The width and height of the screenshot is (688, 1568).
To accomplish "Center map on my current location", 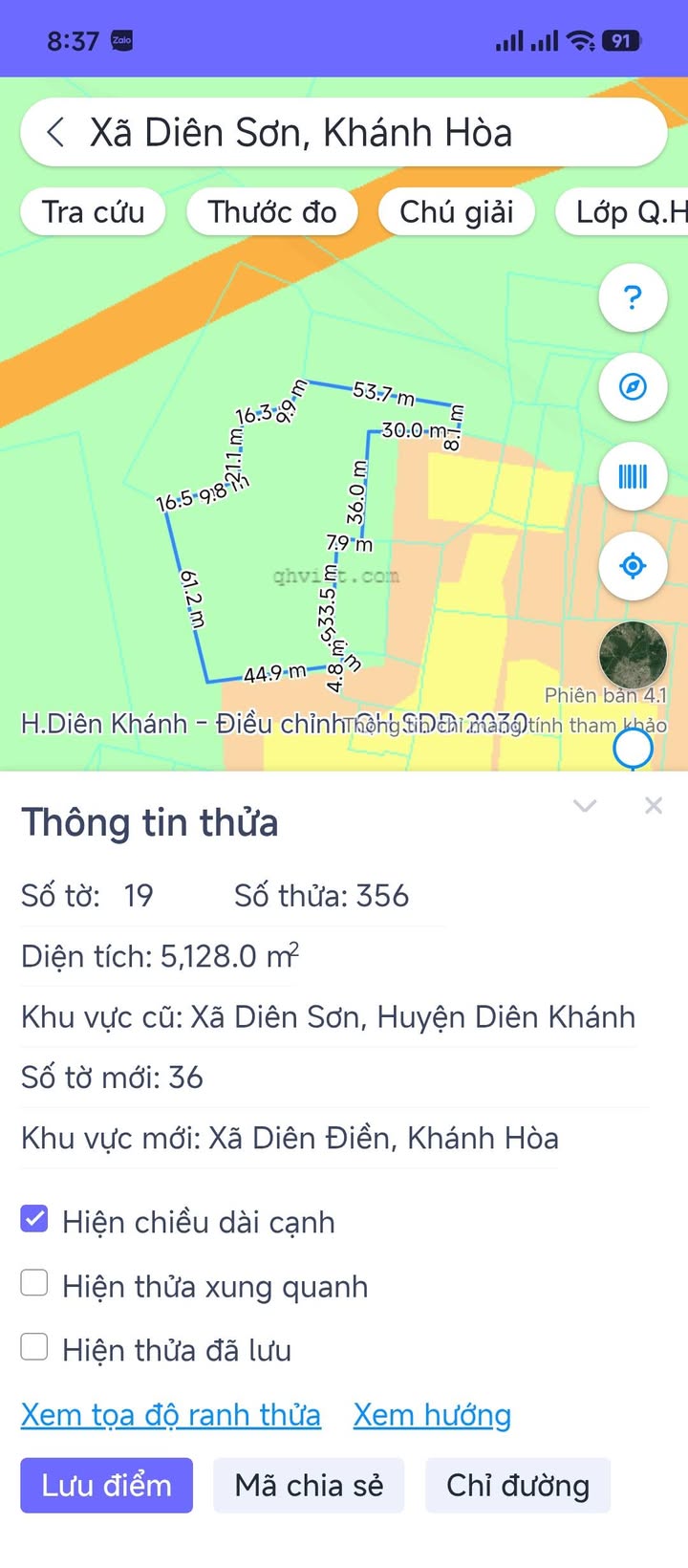I will (x=633, y=566).
